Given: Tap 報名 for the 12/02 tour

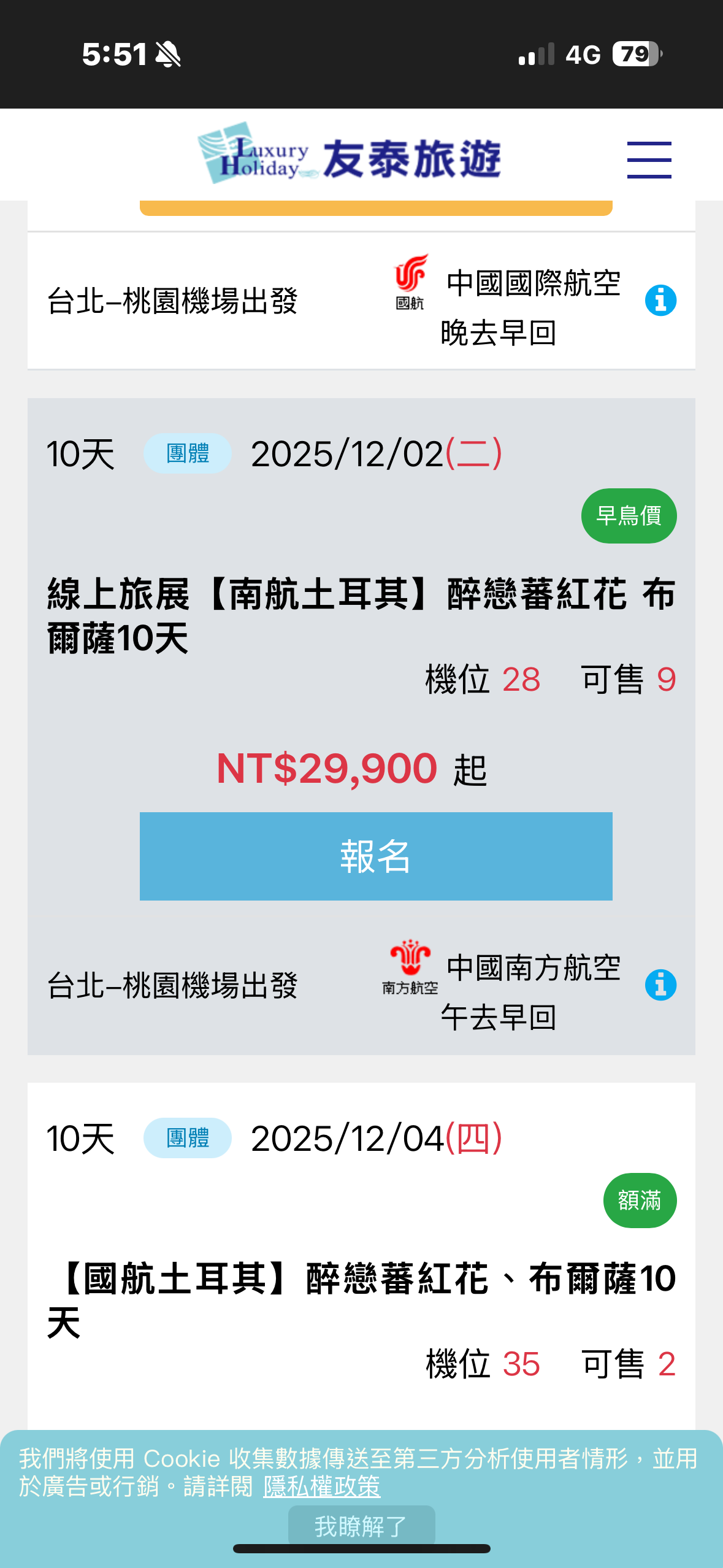Looking at the screenshot, I should click(x=375, y=856).
